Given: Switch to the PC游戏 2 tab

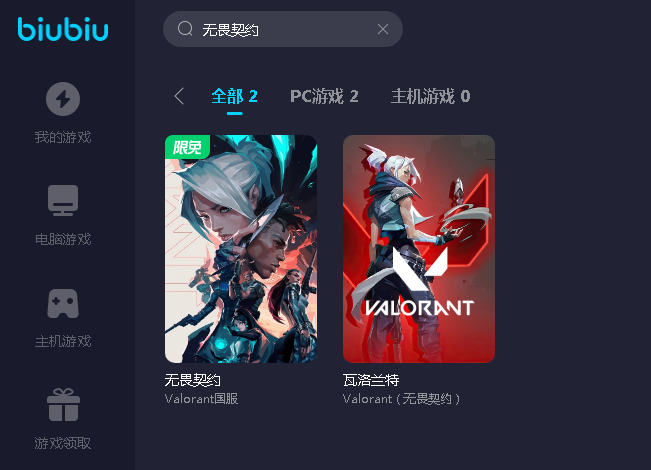Looking at the screenshot, I should (x=324, y=96).
